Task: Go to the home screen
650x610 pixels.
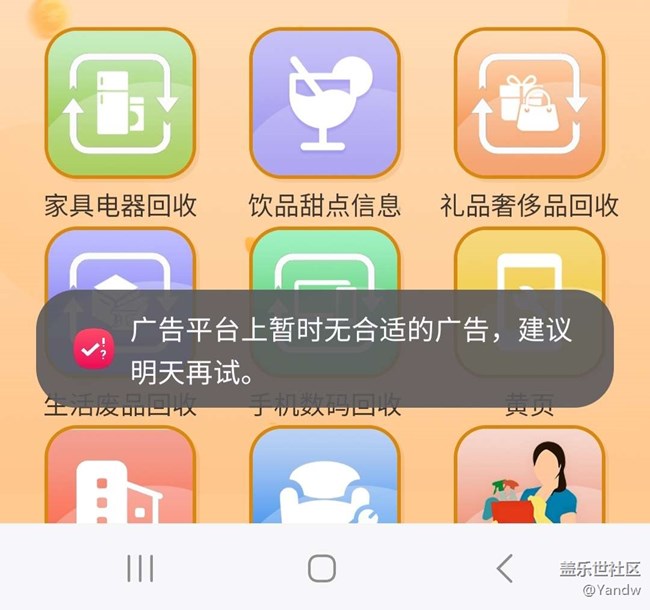Action: click(321, 568)
